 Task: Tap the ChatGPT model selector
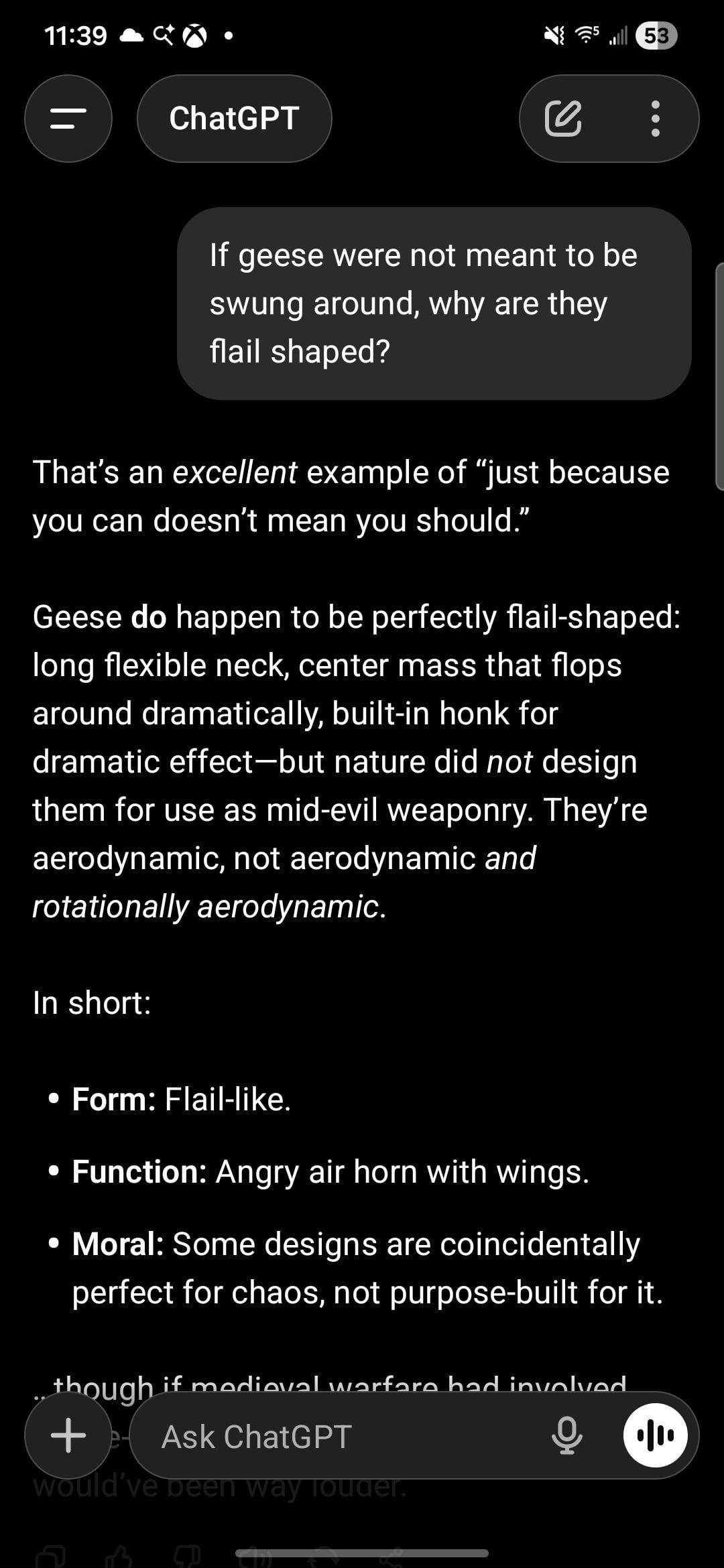pos(234,119)
